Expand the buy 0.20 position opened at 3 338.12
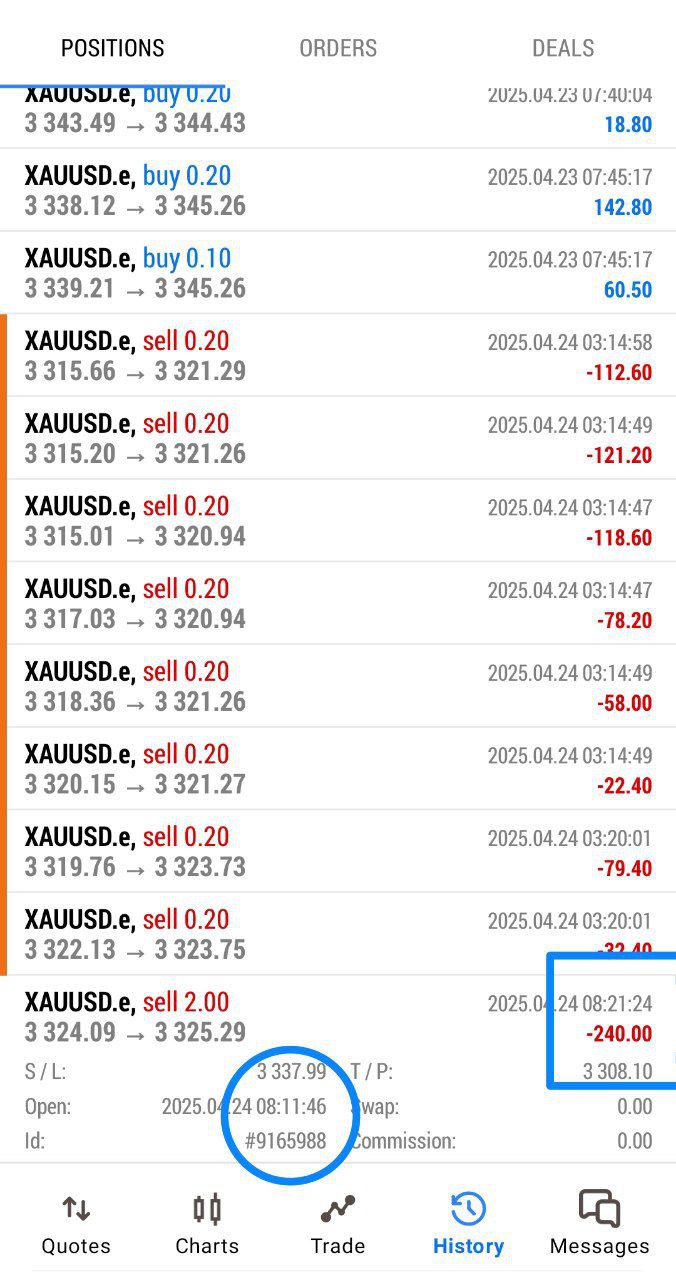Viewport: 676px width, 1280px height. click(338, 191)
